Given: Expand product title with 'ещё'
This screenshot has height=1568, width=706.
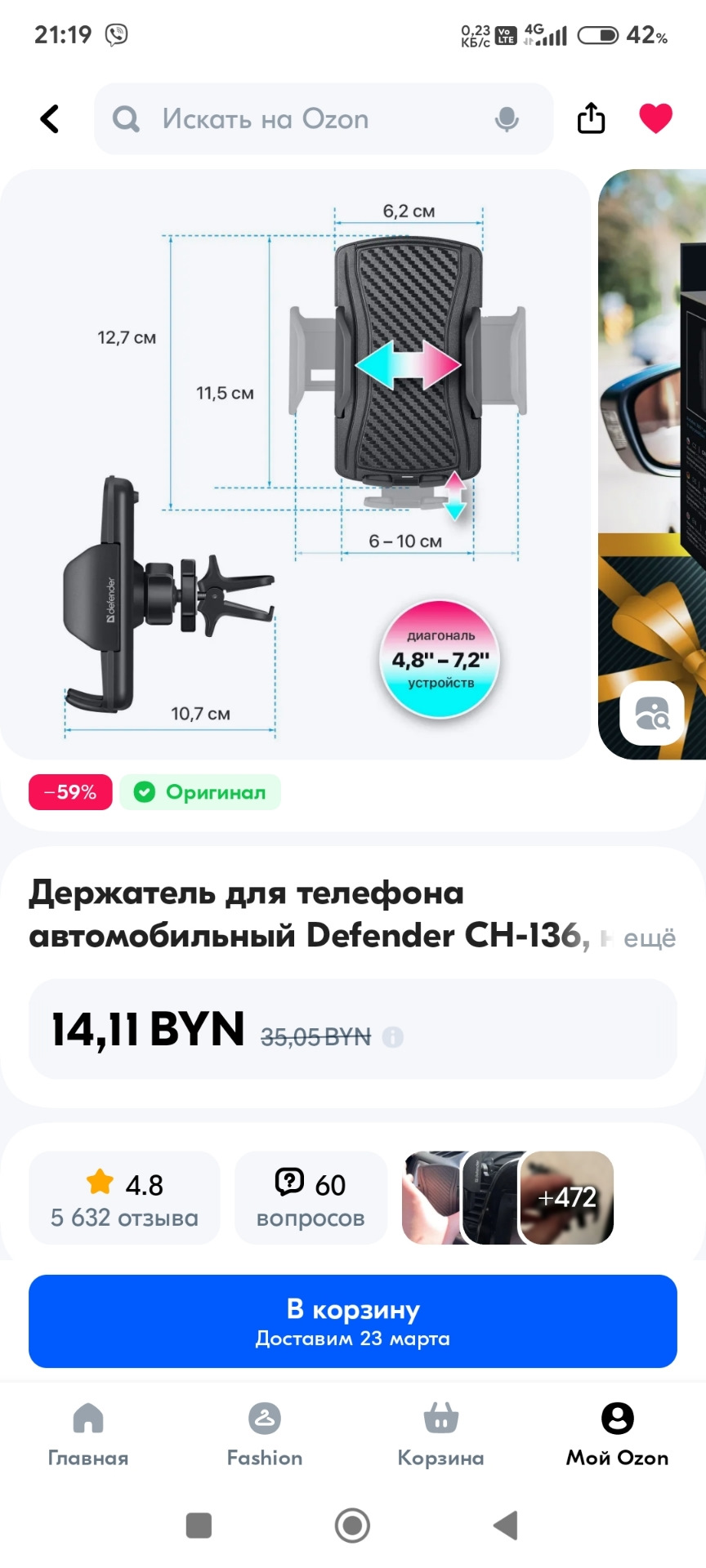Looking at the screenshot, I should tap(650, 938).
